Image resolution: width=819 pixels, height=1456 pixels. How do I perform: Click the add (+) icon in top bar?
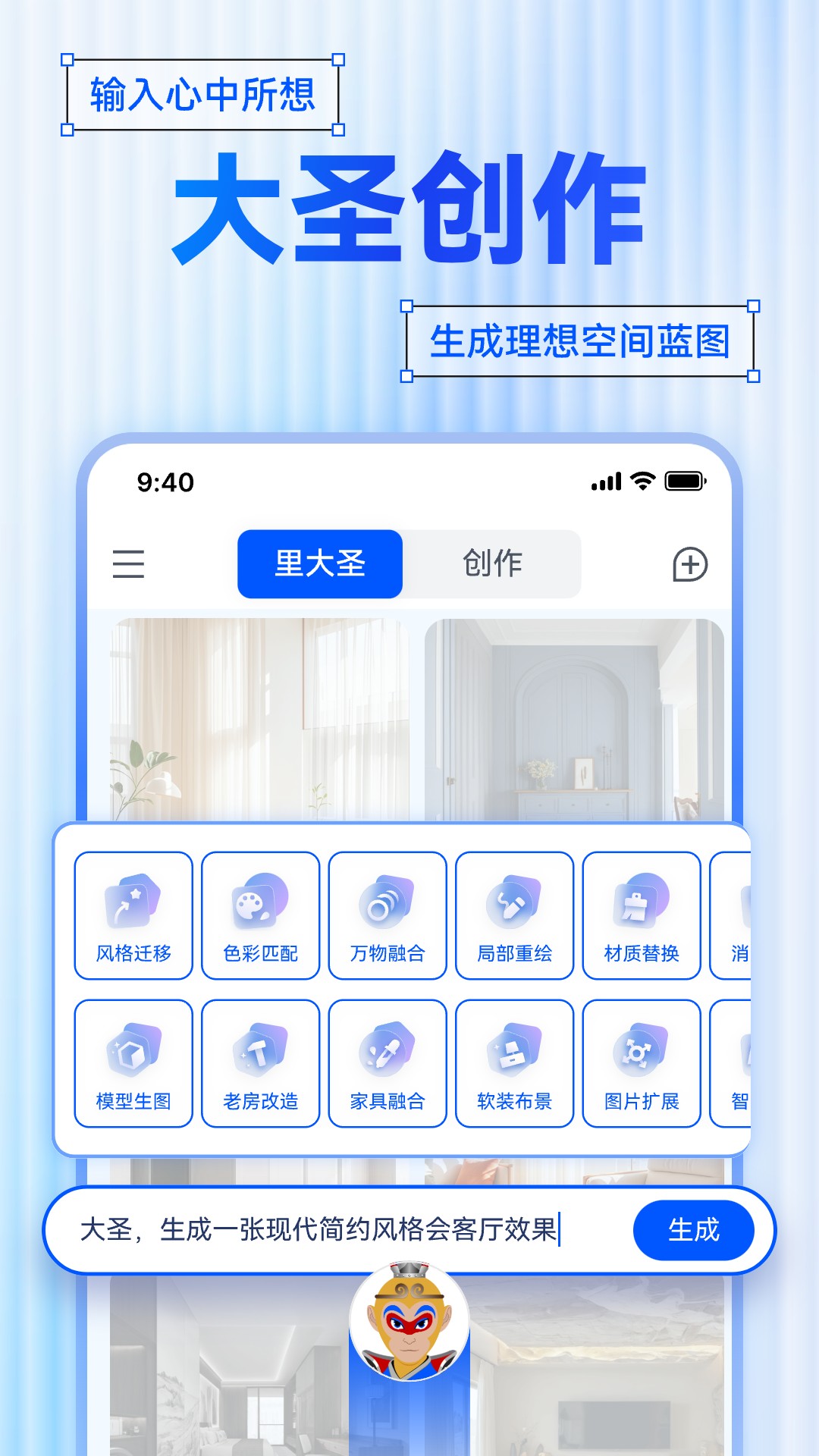(x=689, y=565)
